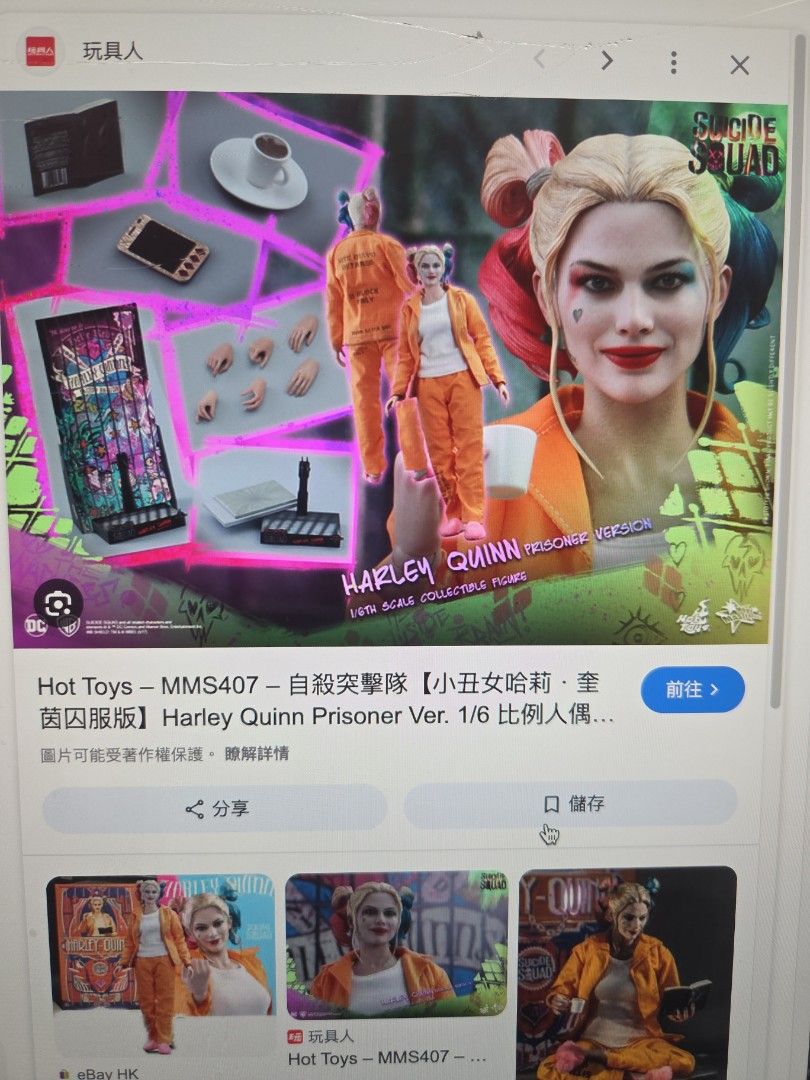Open the three-dot overflow menu
This screenshot has height=1080, width=810.
[x=673, y=62]
